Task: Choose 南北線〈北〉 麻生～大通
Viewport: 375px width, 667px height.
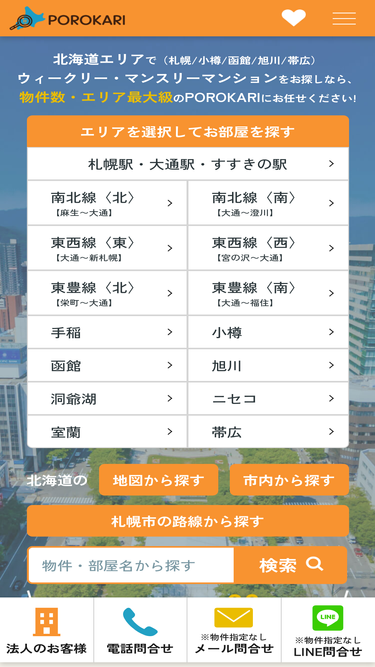Action: click(107, 203)
